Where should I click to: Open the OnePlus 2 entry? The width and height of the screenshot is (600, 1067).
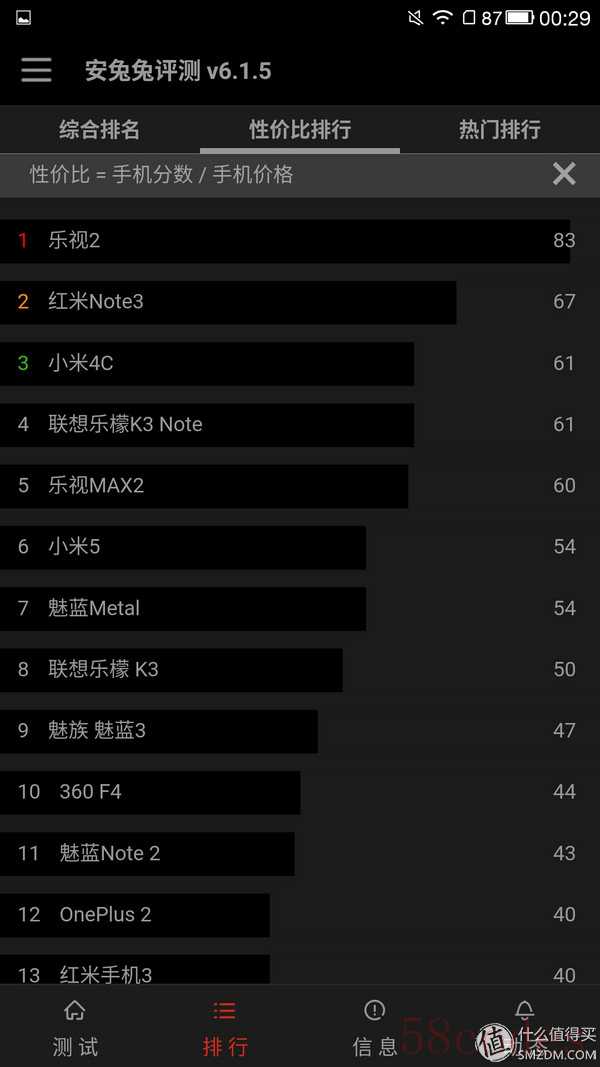300,915
